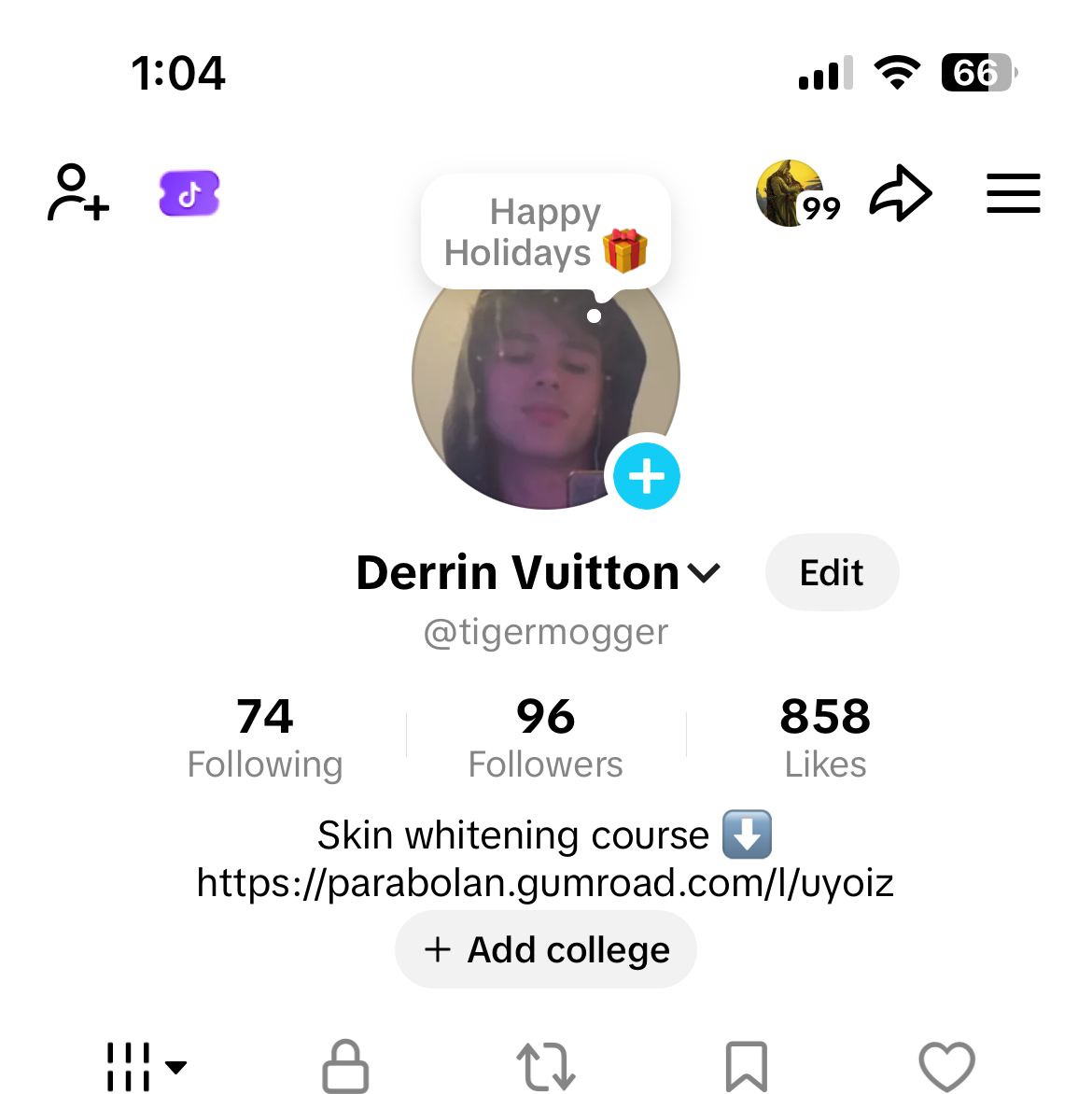1092x1094 pixels.
Task: Switch to the posts grid tab
Action: coord(146,1066)
